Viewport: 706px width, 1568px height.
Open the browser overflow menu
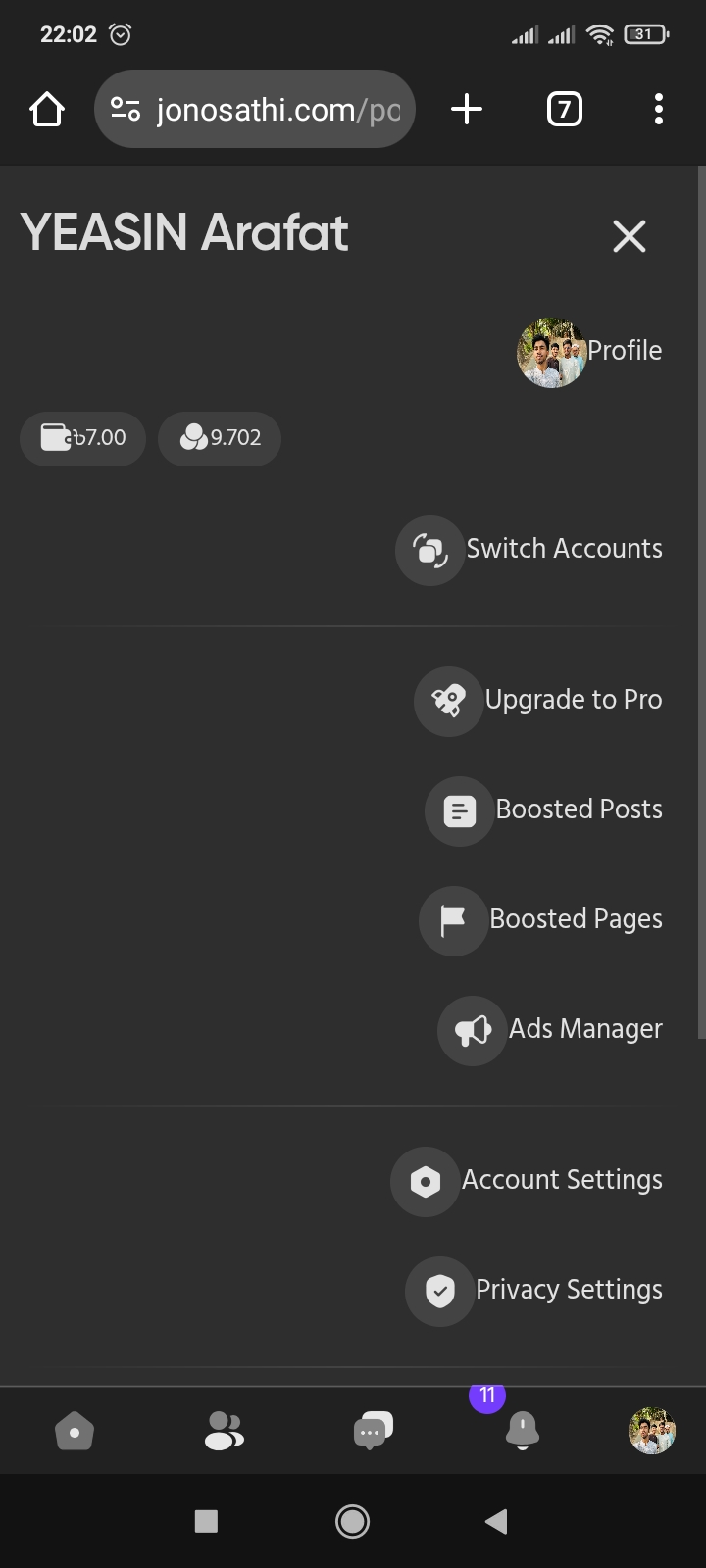(659, 109)
